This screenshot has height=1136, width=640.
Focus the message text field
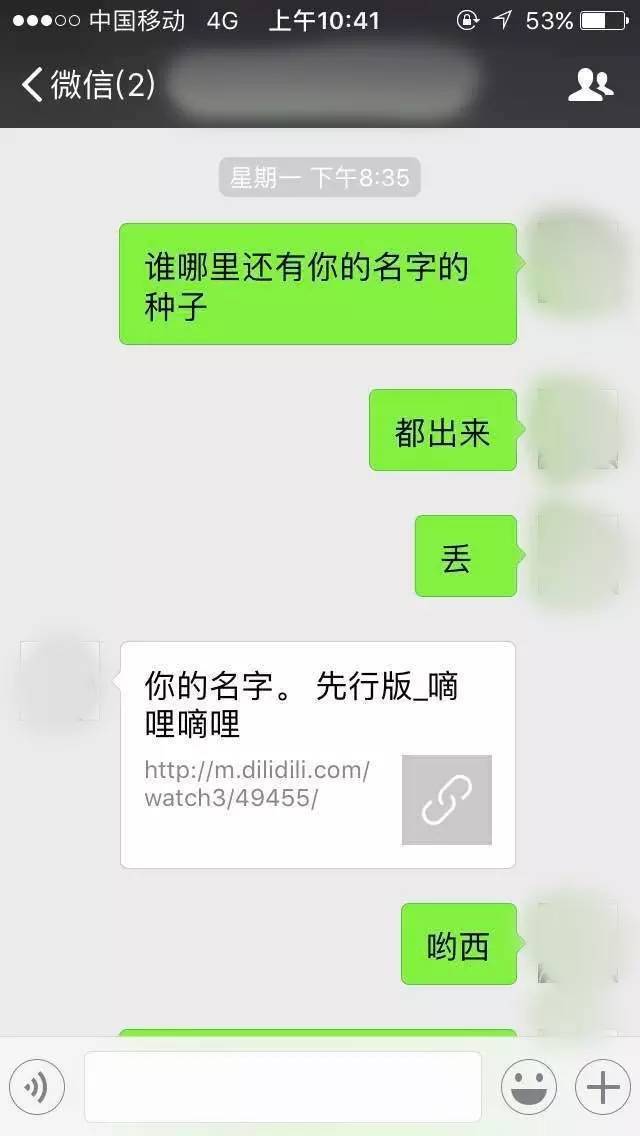click(282, 1087)
